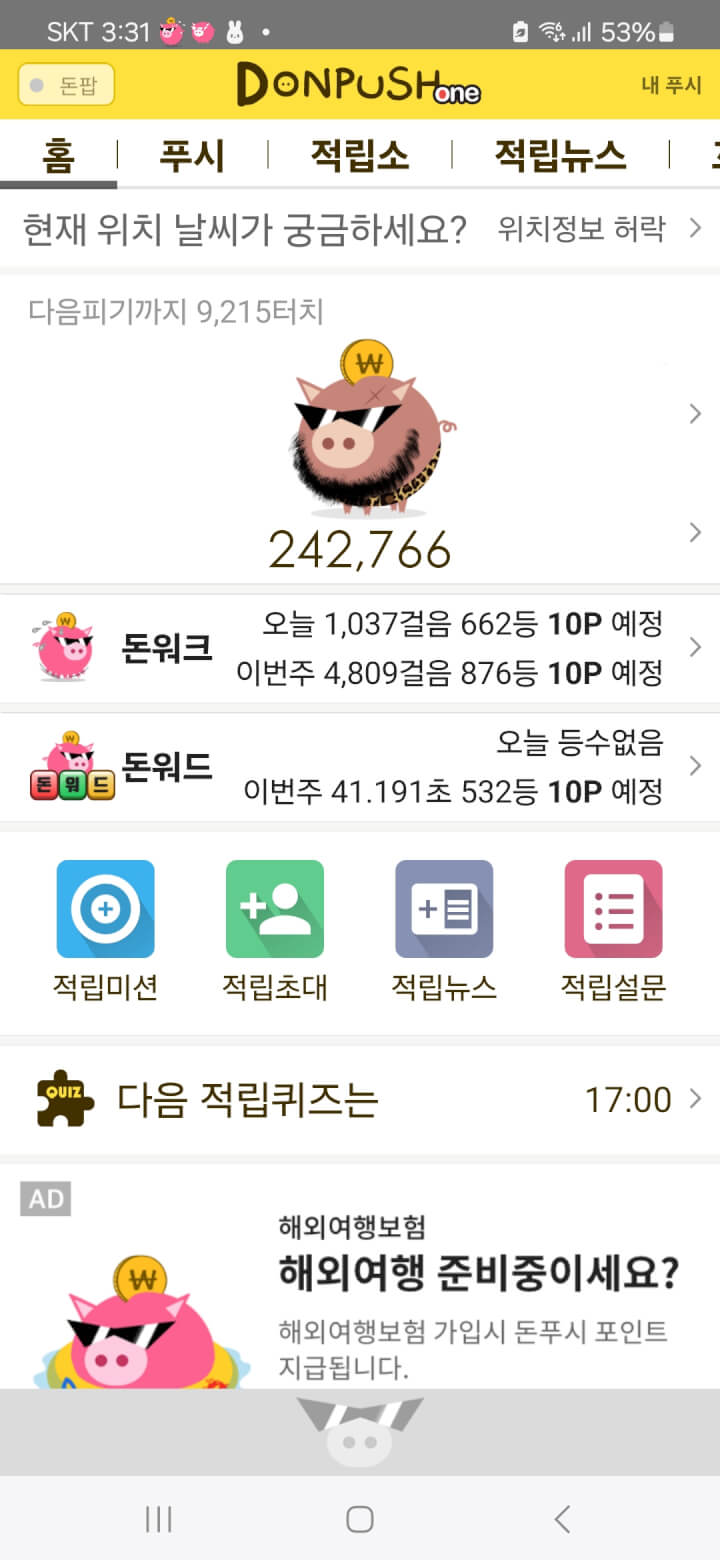Expand the bottom pig handle drawer
Screen dimensions: 720x1560
coord(360,1430)
